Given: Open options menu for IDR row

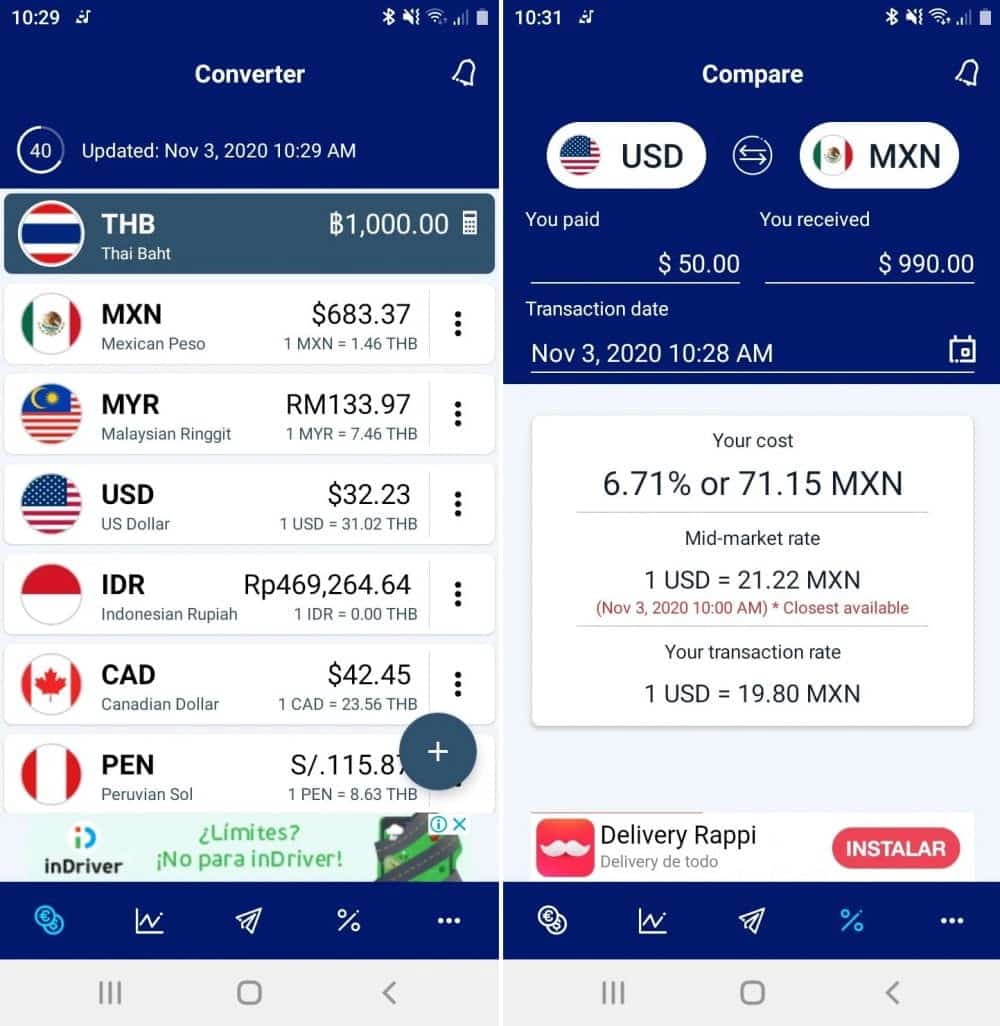Looking at the screenshot, I should click(x=458, y=594).
